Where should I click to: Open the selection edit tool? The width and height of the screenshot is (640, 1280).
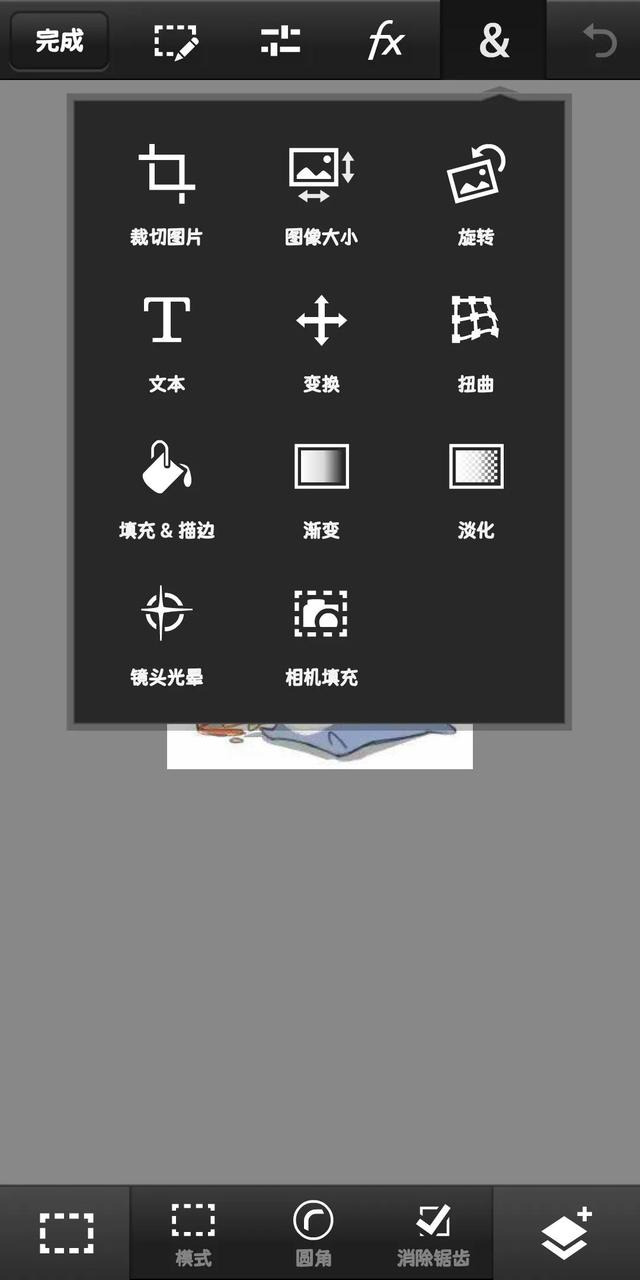coord(175,41)
